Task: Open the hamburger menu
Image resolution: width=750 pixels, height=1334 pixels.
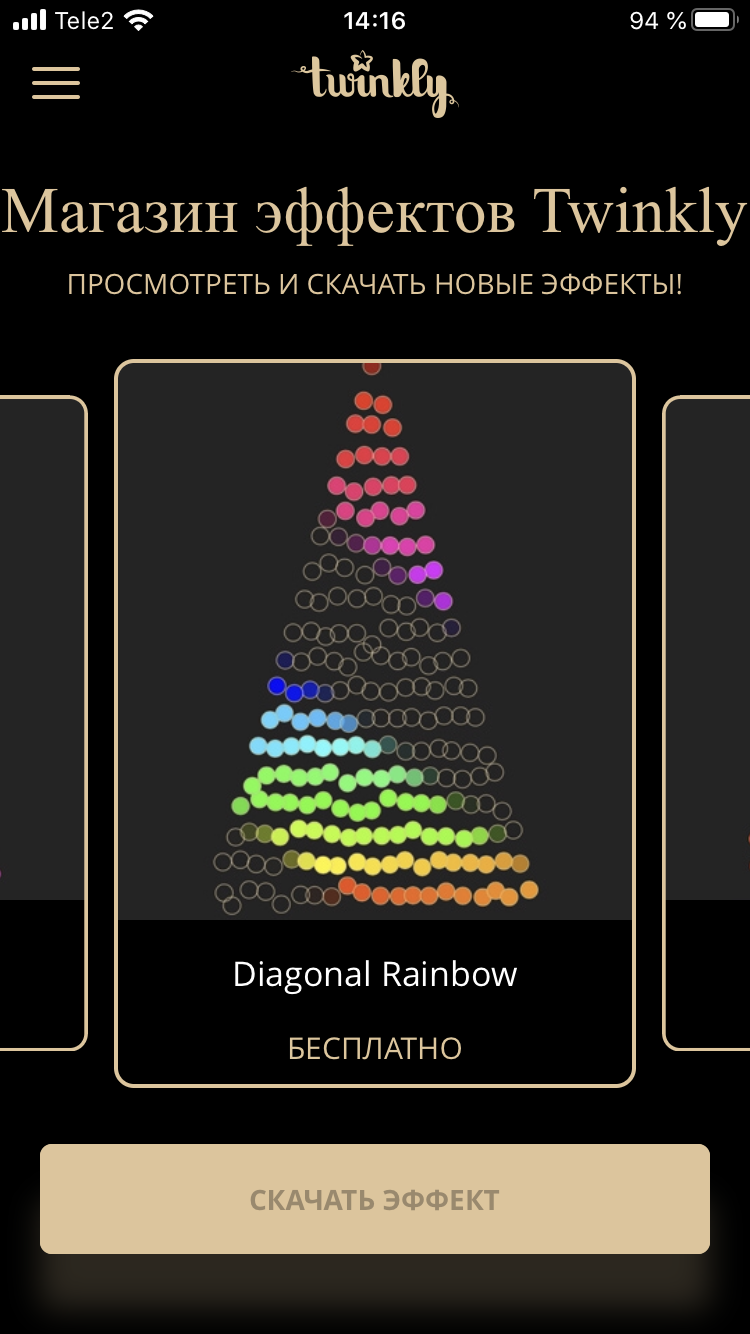Action: point(56,83)
